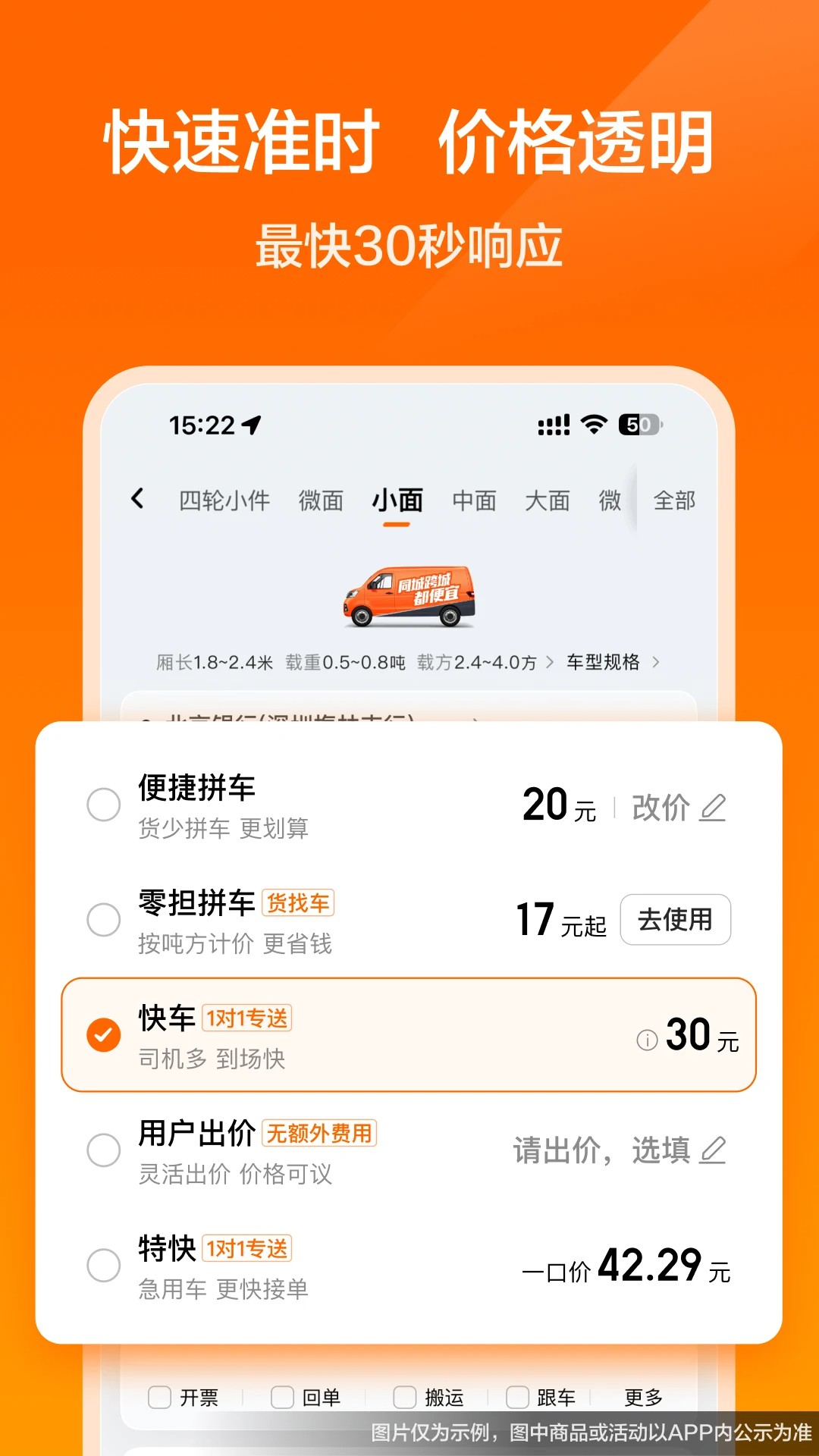Image resolution: width=819 pixels, height=1456 pixels.
Task: Expand the 全部 vehicle category
Action: 673,500
